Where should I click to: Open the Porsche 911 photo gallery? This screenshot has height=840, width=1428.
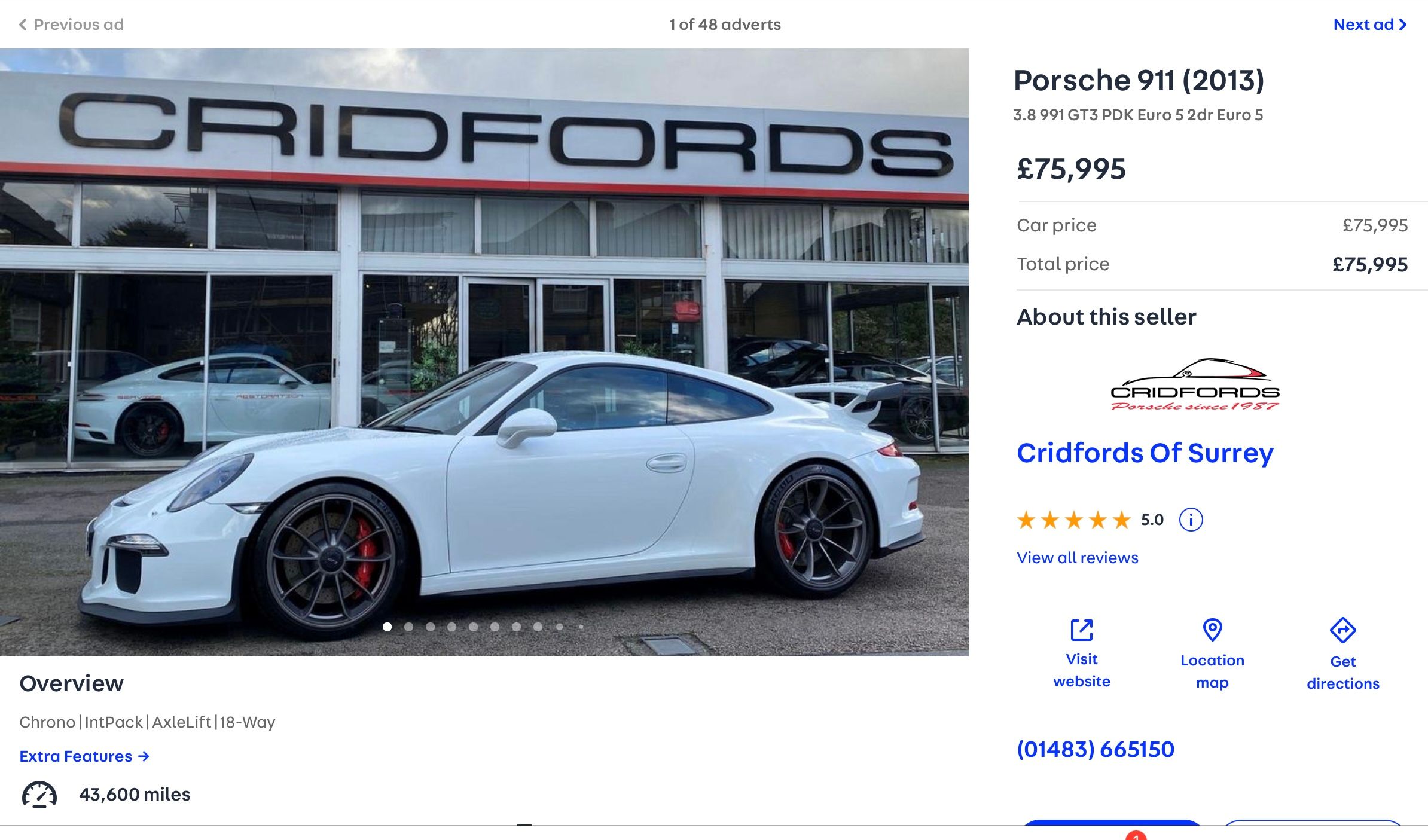[x=484, y=352]
